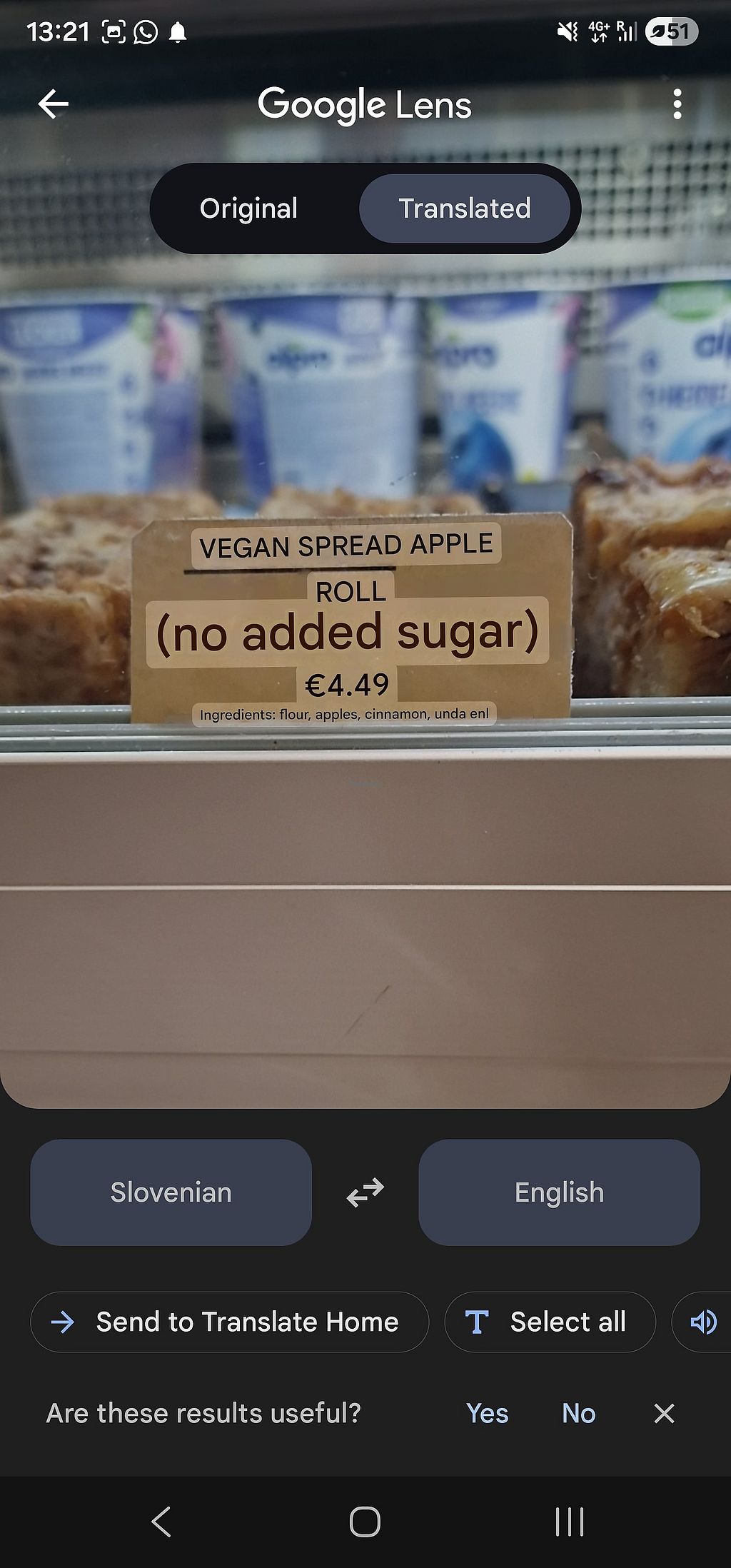Open the three-dot overflow menu
This screenshot has width=731, height=1568.
tap(677, 104)
